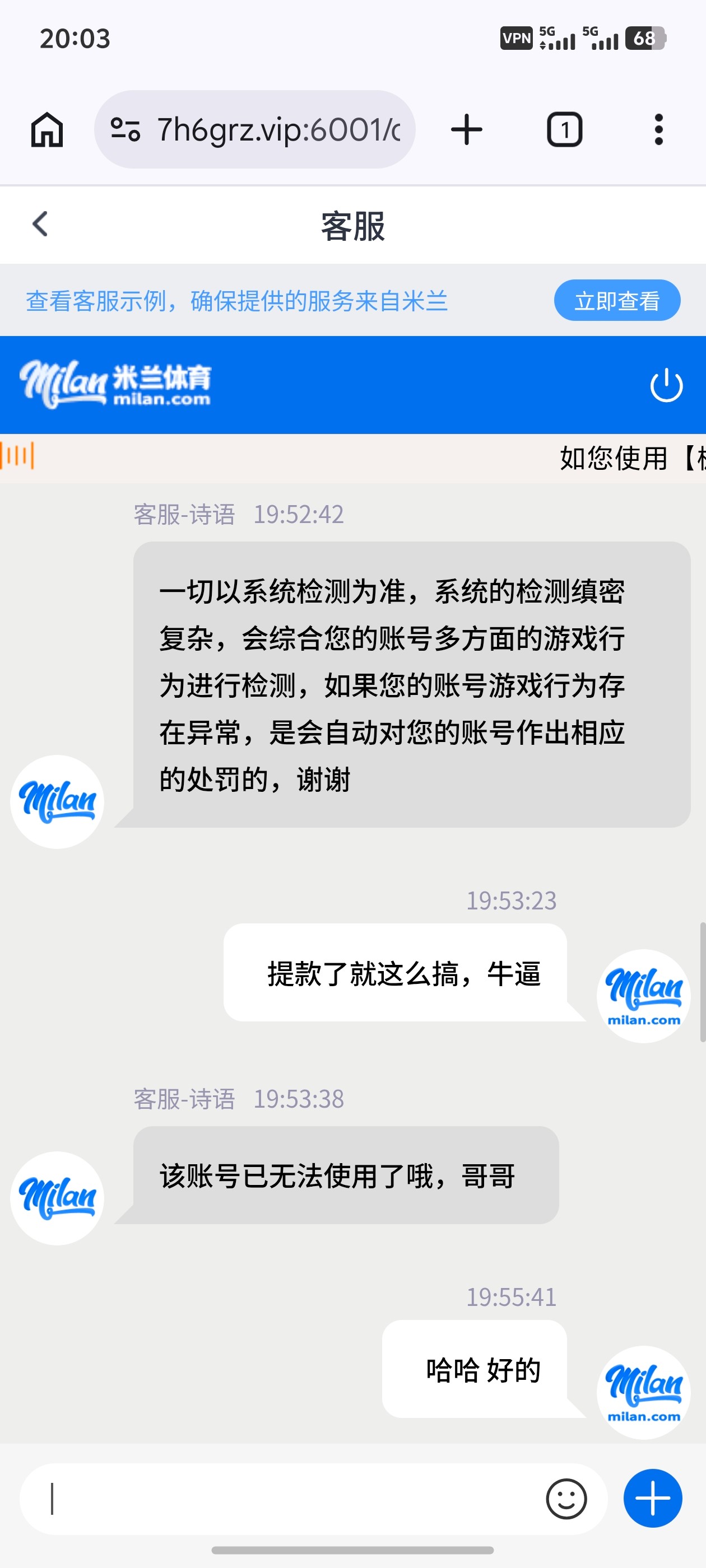Go back from the 客服 page

[40, 224]
